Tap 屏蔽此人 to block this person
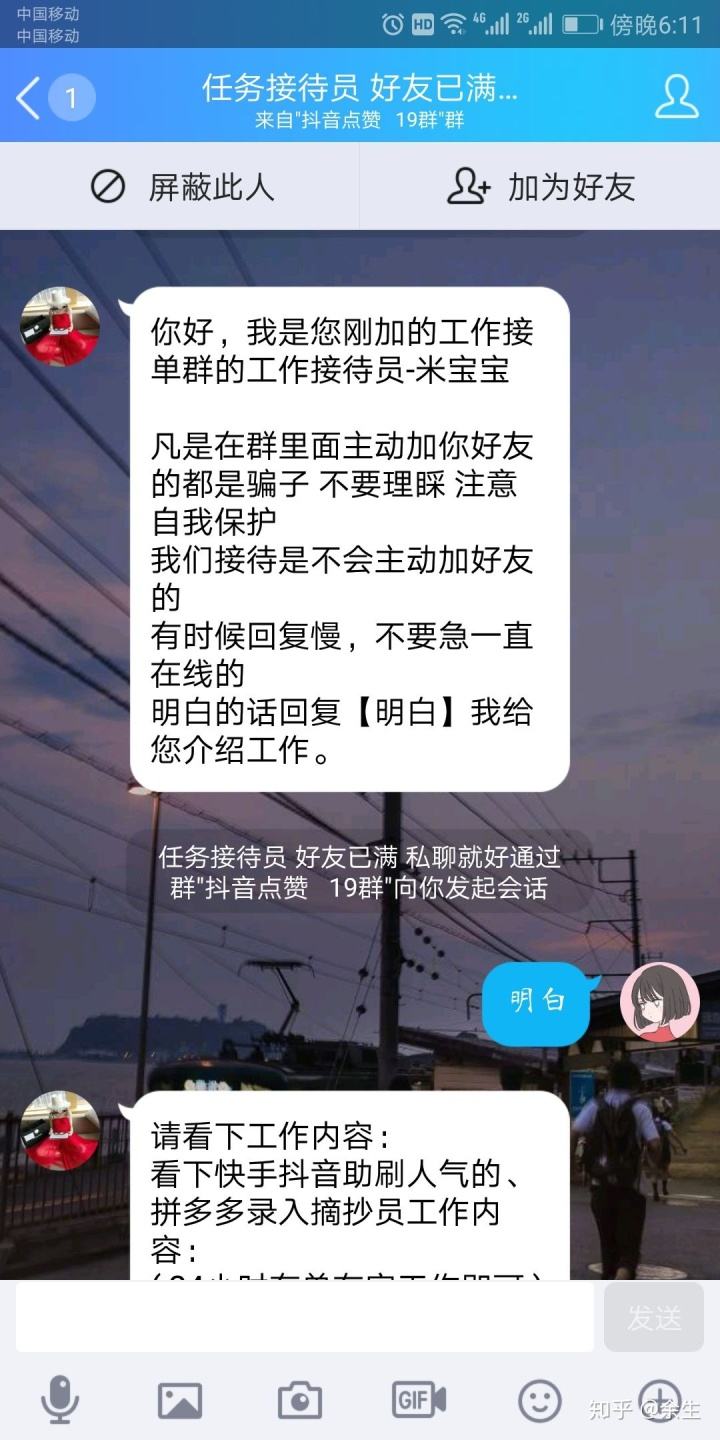 coord(181,187)
